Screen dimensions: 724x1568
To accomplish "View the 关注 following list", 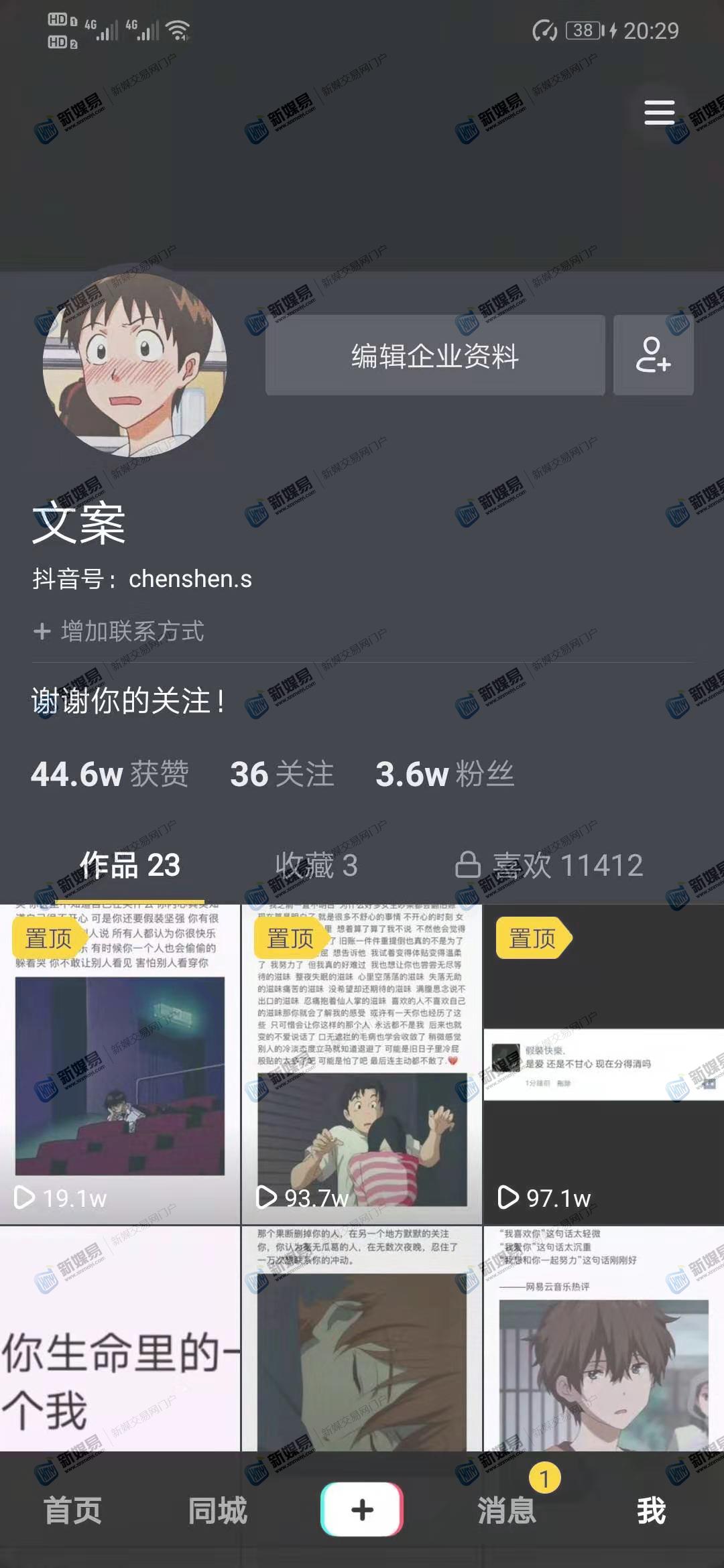I will coord(282,774).
